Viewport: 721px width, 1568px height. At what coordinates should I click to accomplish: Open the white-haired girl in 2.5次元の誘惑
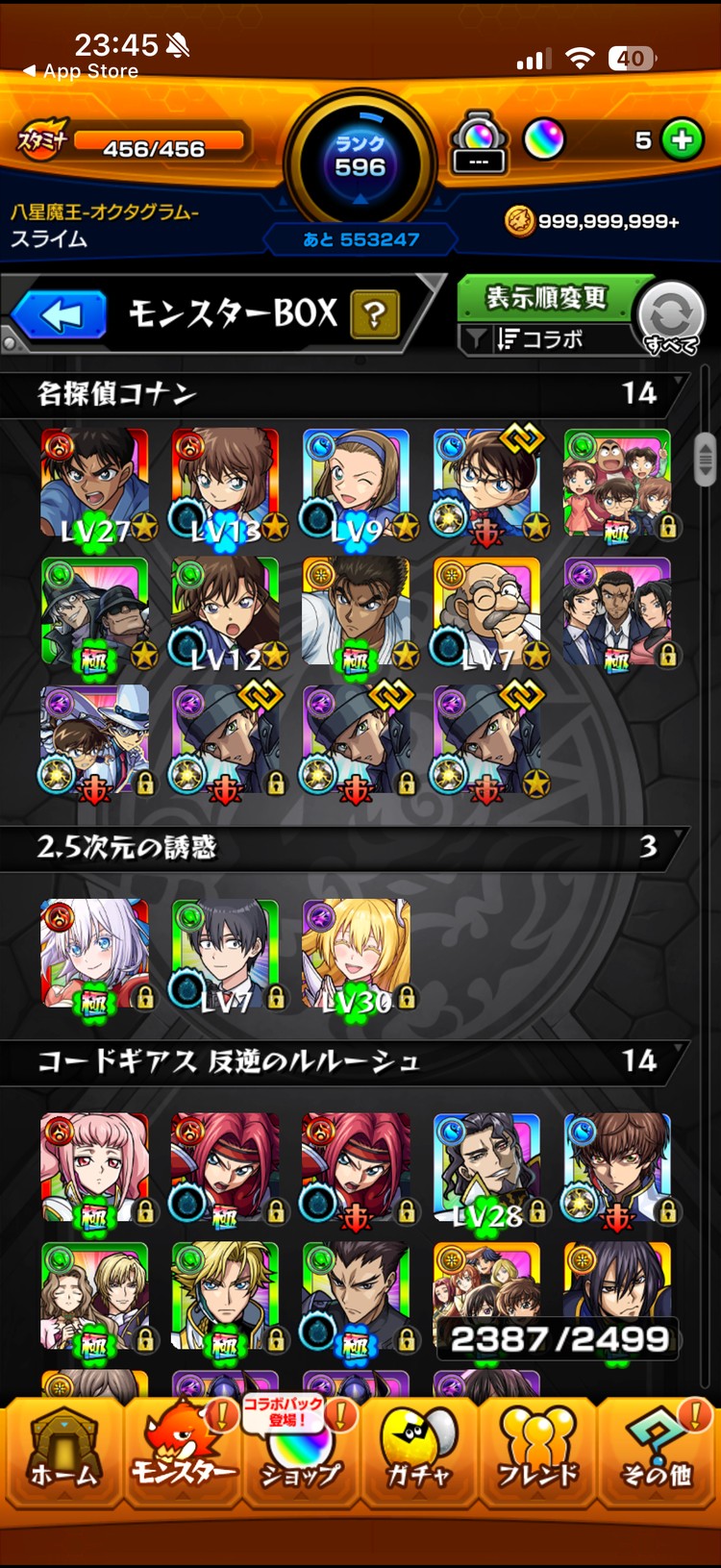pyautogui.click(x=95, y=954)
